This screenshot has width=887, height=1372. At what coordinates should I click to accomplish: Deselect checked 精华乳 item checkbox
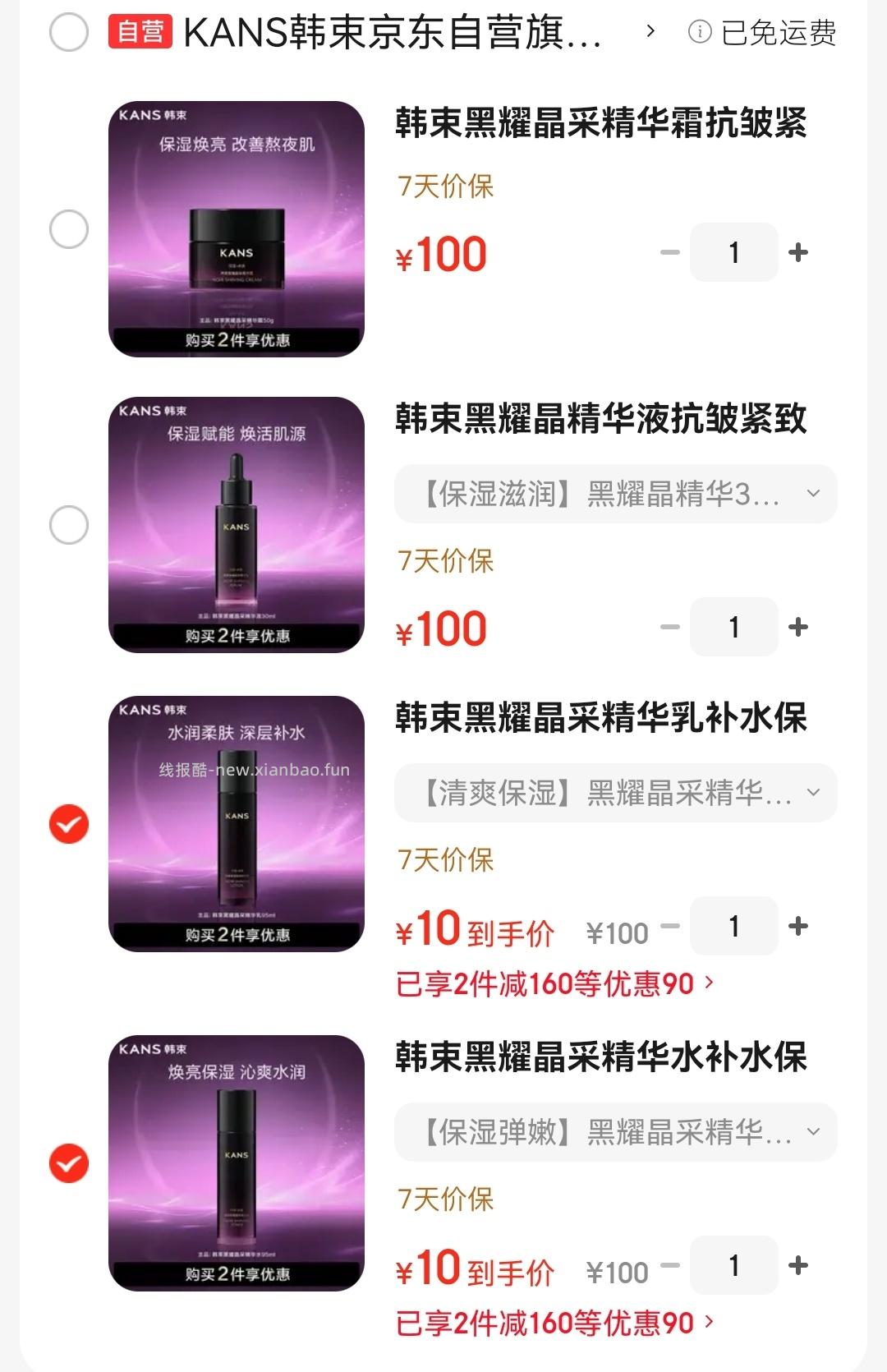tap(68, 822)
